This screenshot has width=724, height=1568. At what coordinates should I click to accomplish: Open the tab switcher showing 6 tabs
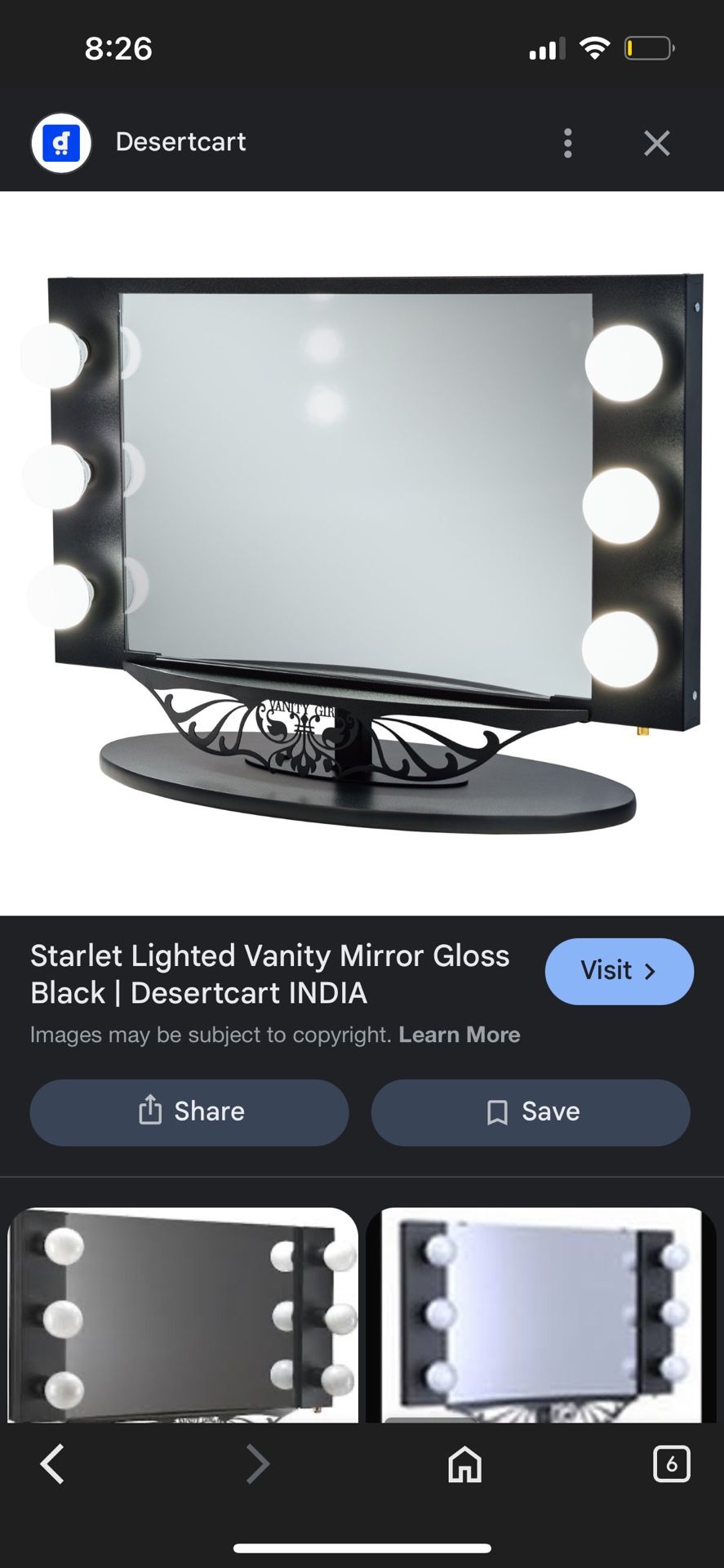pos(671,1464)
